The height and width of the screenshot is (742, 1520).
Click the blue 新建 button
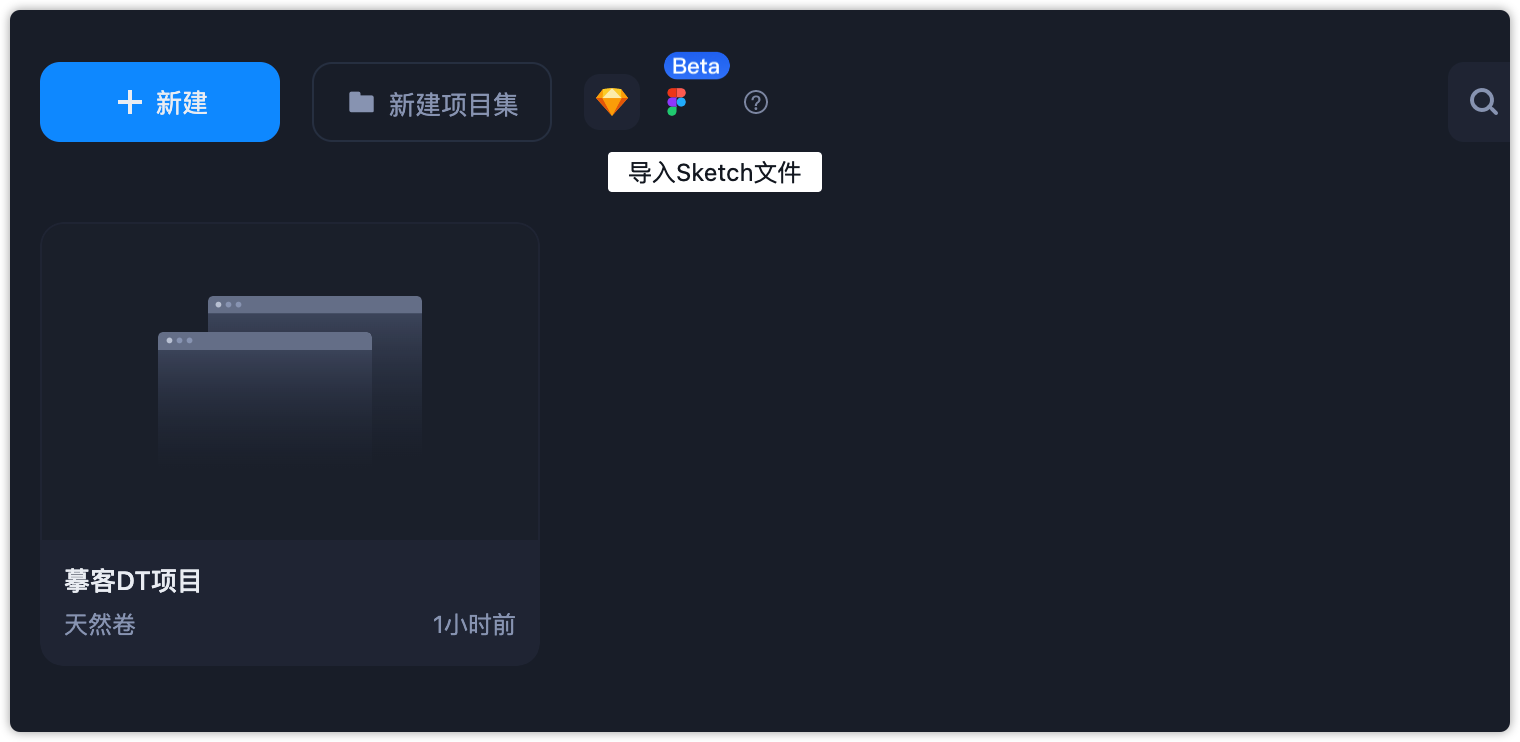click(160, 102)
